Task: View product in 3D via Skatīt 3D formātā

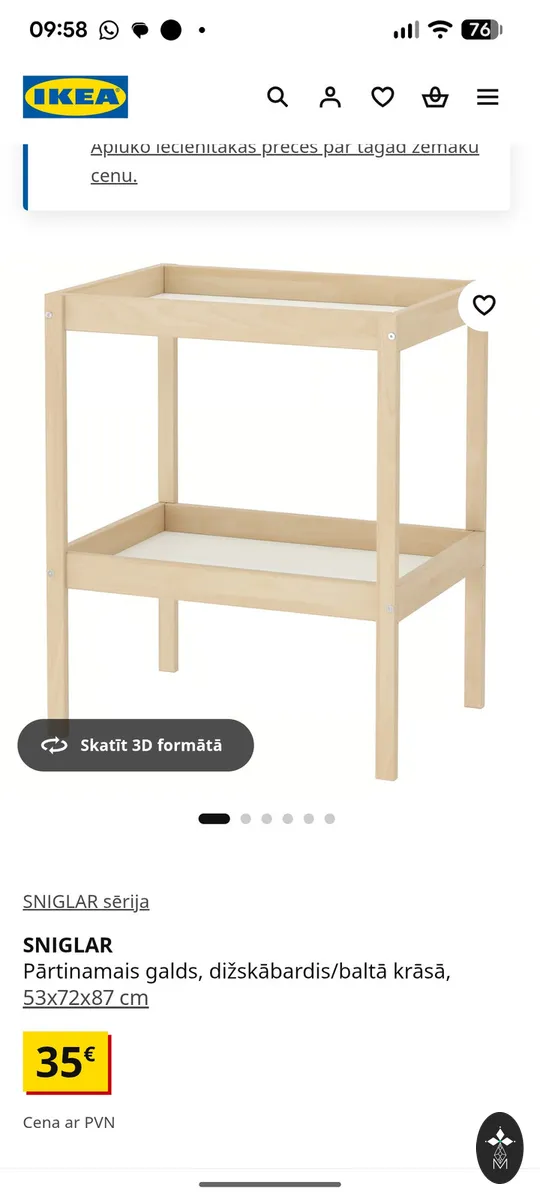Action: click(135, 745)
